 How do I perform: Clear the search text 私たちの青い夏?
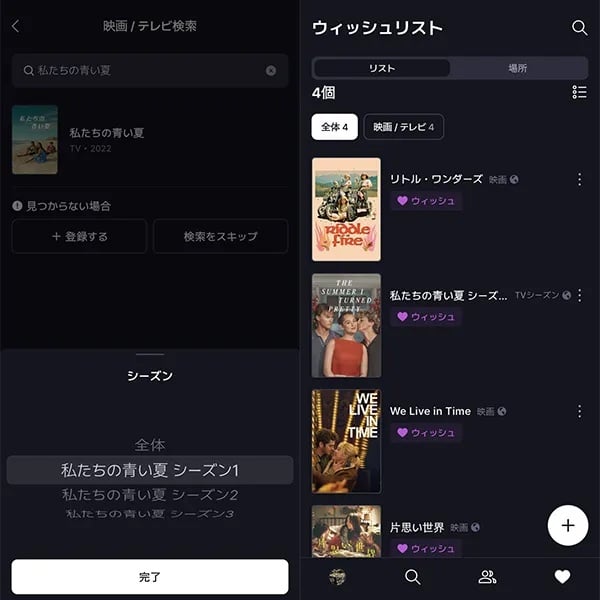tap(271, 71)
